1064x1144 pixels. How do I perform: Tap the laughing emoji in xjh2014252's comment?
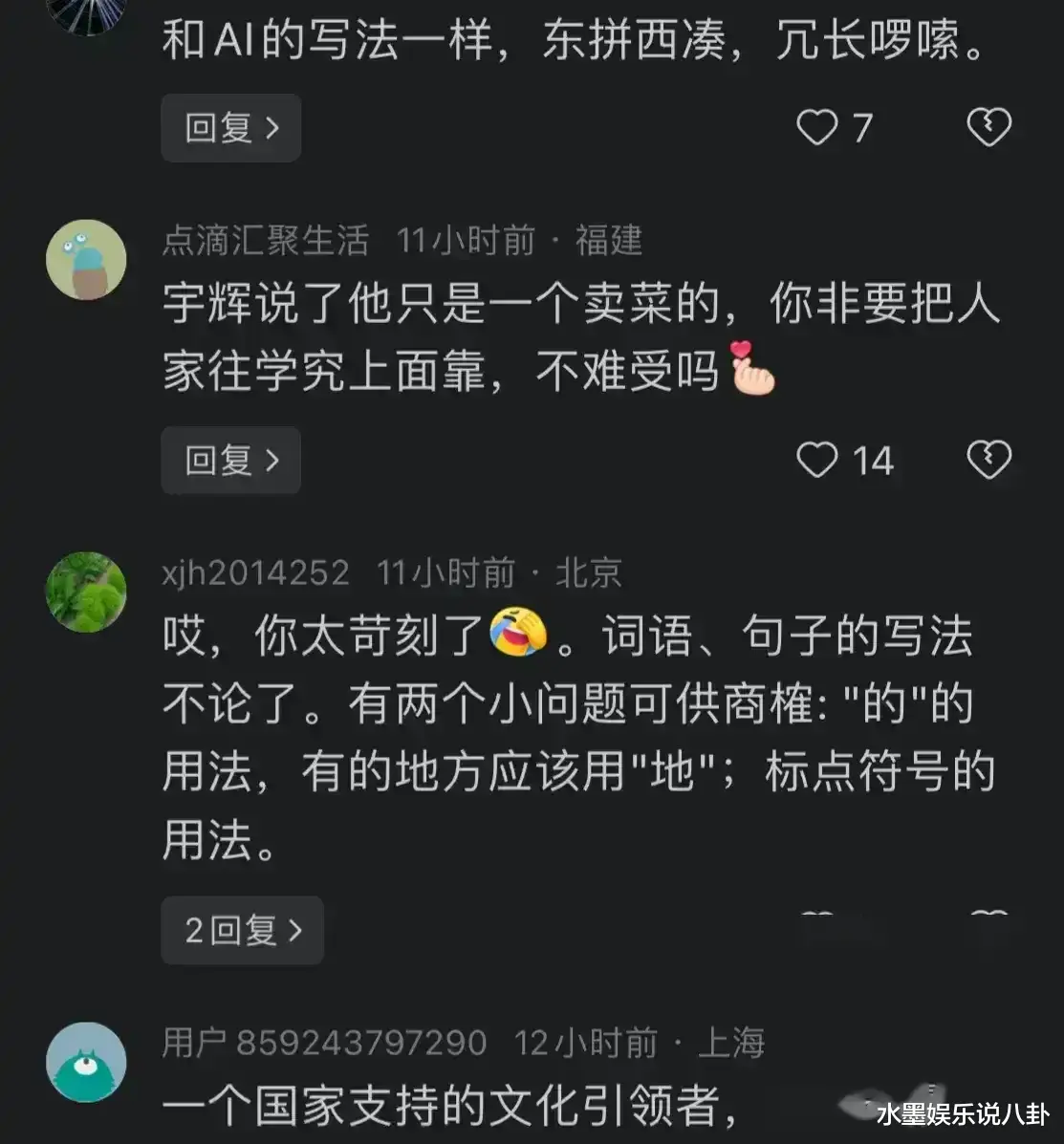pyautogui.click(x=517, y=634)
